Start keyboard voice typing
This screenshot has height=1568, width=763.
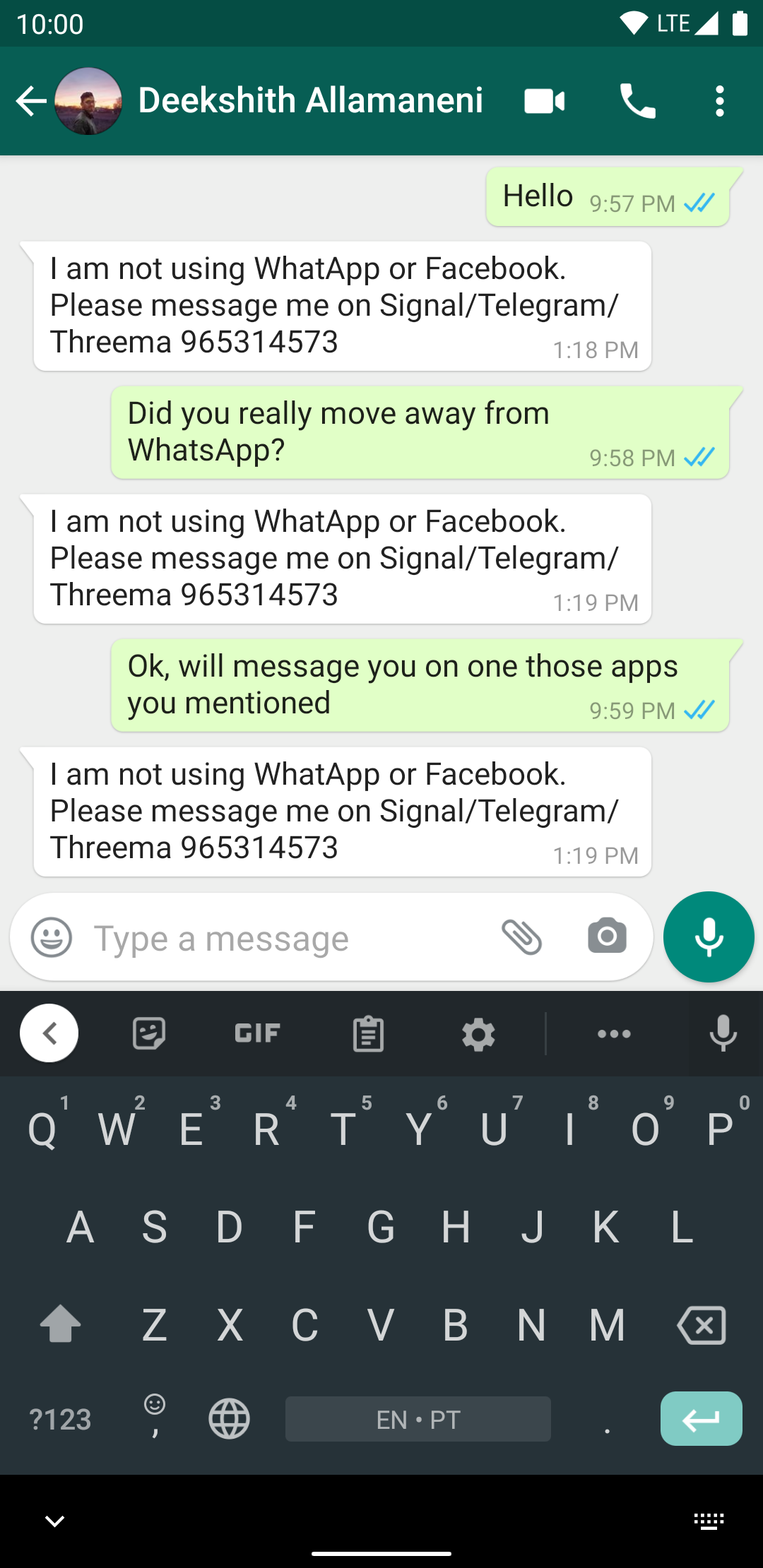click(x=723, y=1034)
